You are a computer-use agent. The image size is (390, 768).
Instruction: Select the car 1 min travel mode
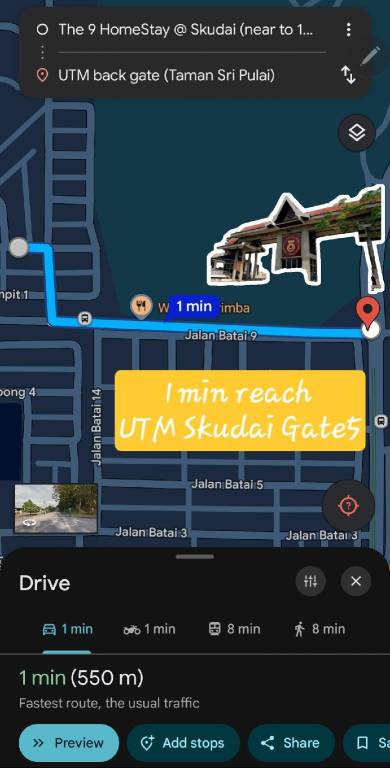coord(67,629)
